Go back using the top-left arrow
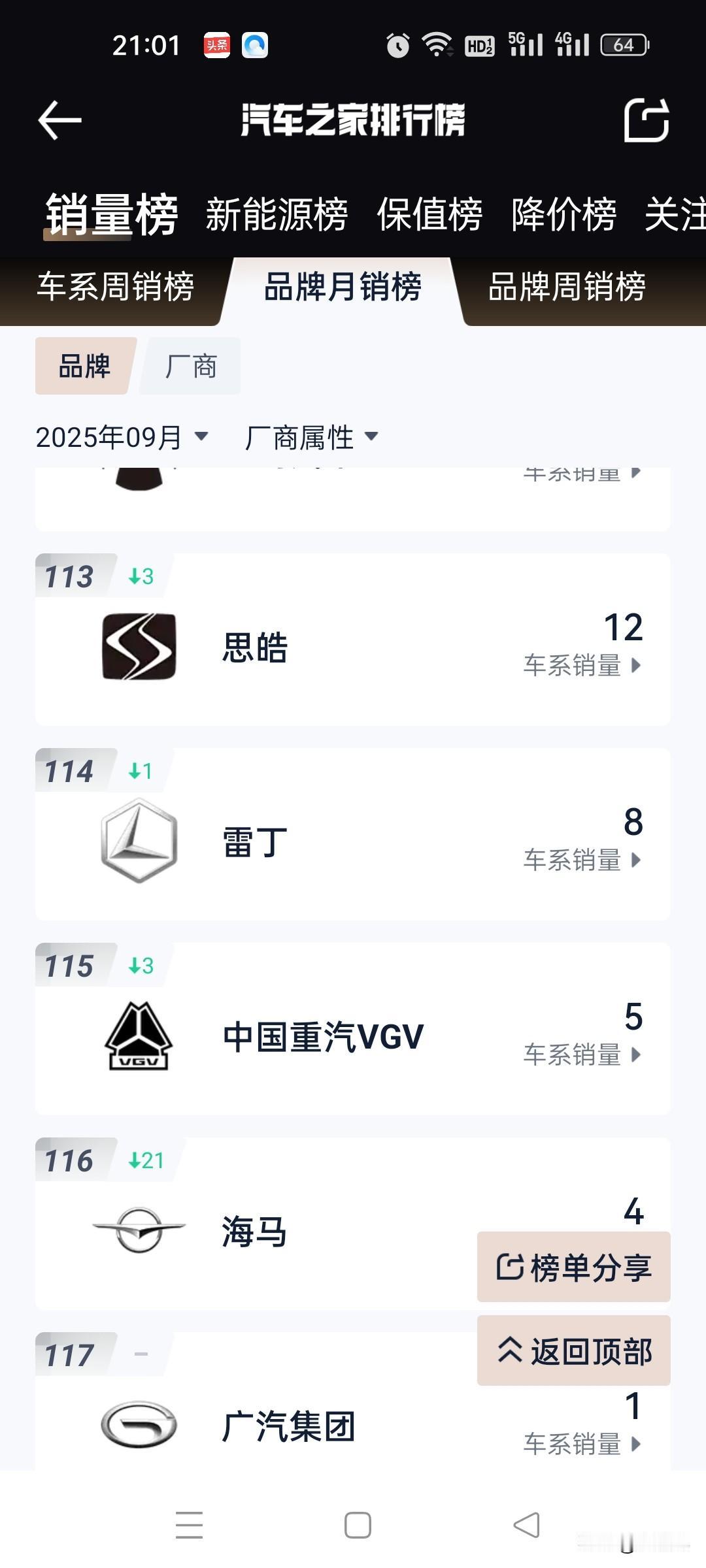 point(59,120)
